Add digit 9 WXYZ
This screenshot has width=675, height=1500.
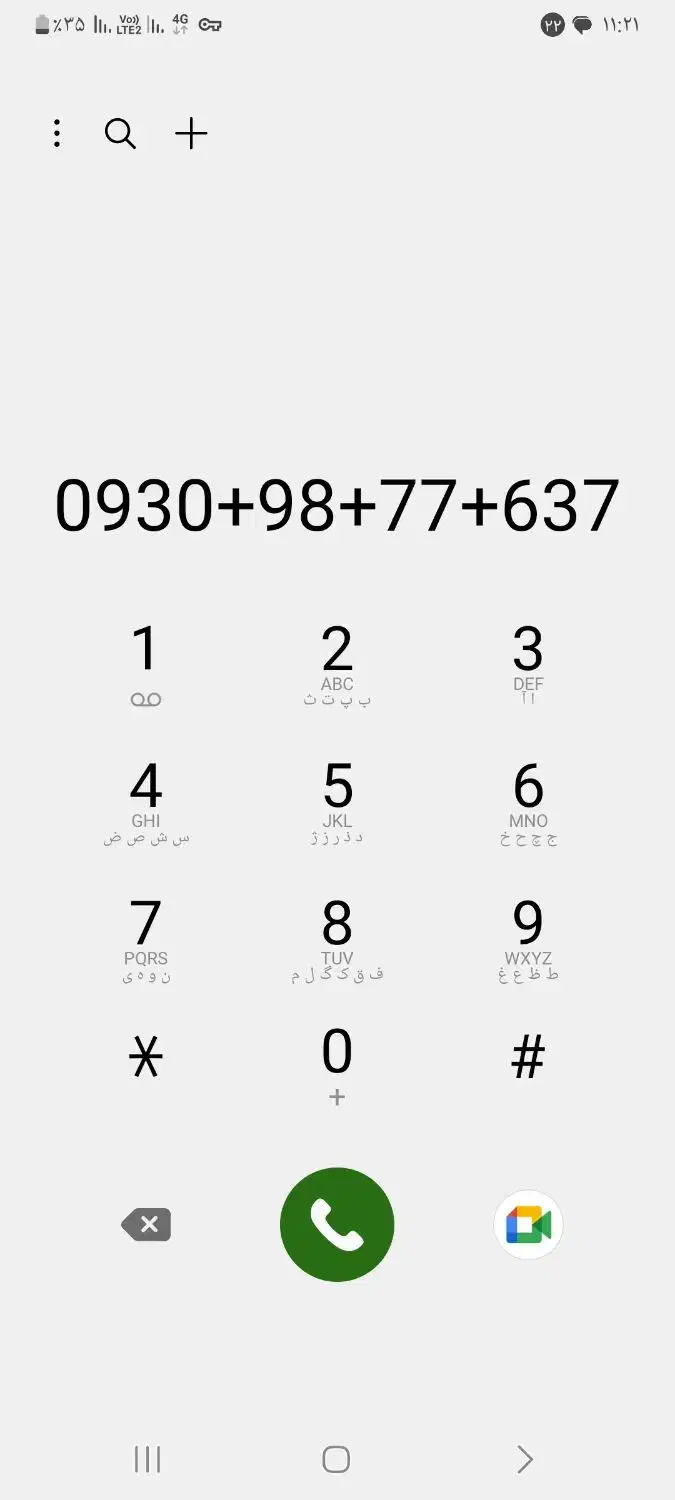click(528, 937)
